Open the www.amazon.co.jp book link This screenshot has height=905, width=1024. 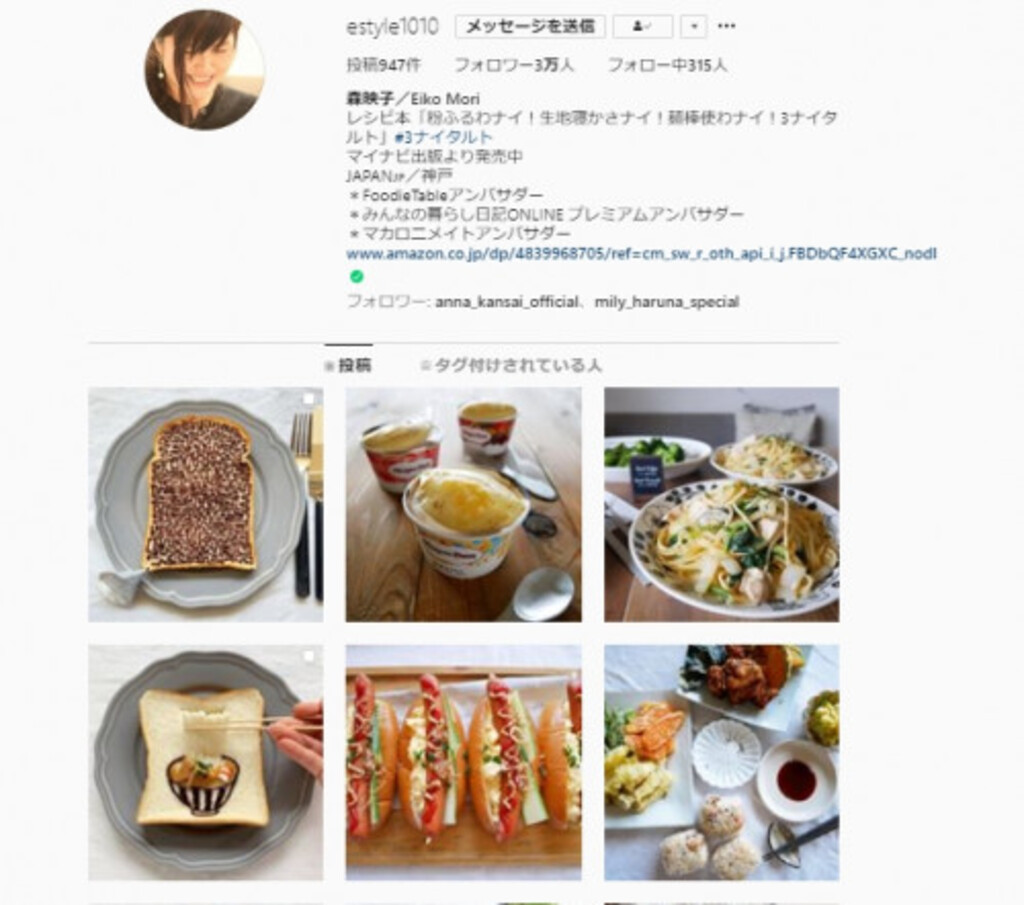click(x=641, y=253)
